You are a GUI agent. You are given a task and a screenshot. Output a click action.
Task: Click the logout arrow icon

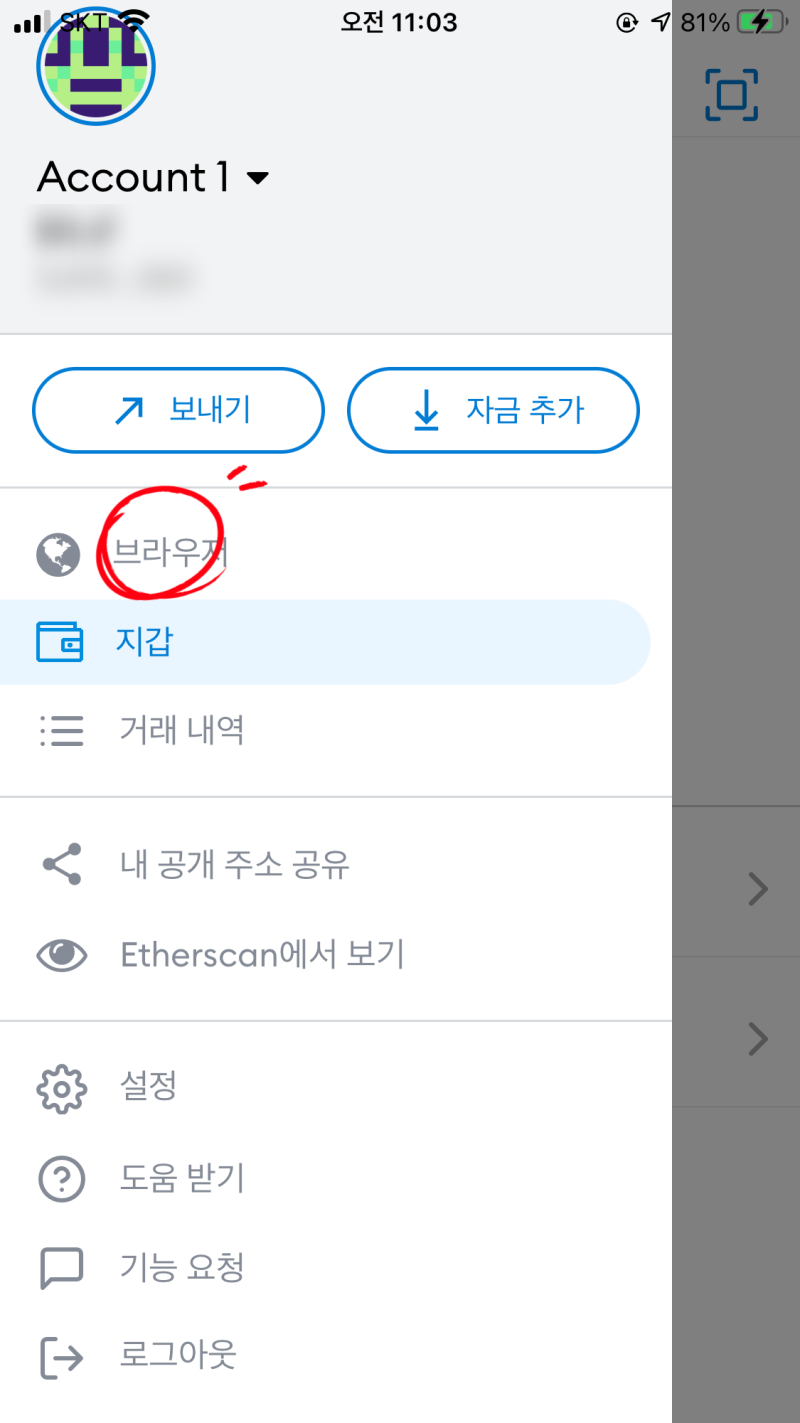point(61,1358)
